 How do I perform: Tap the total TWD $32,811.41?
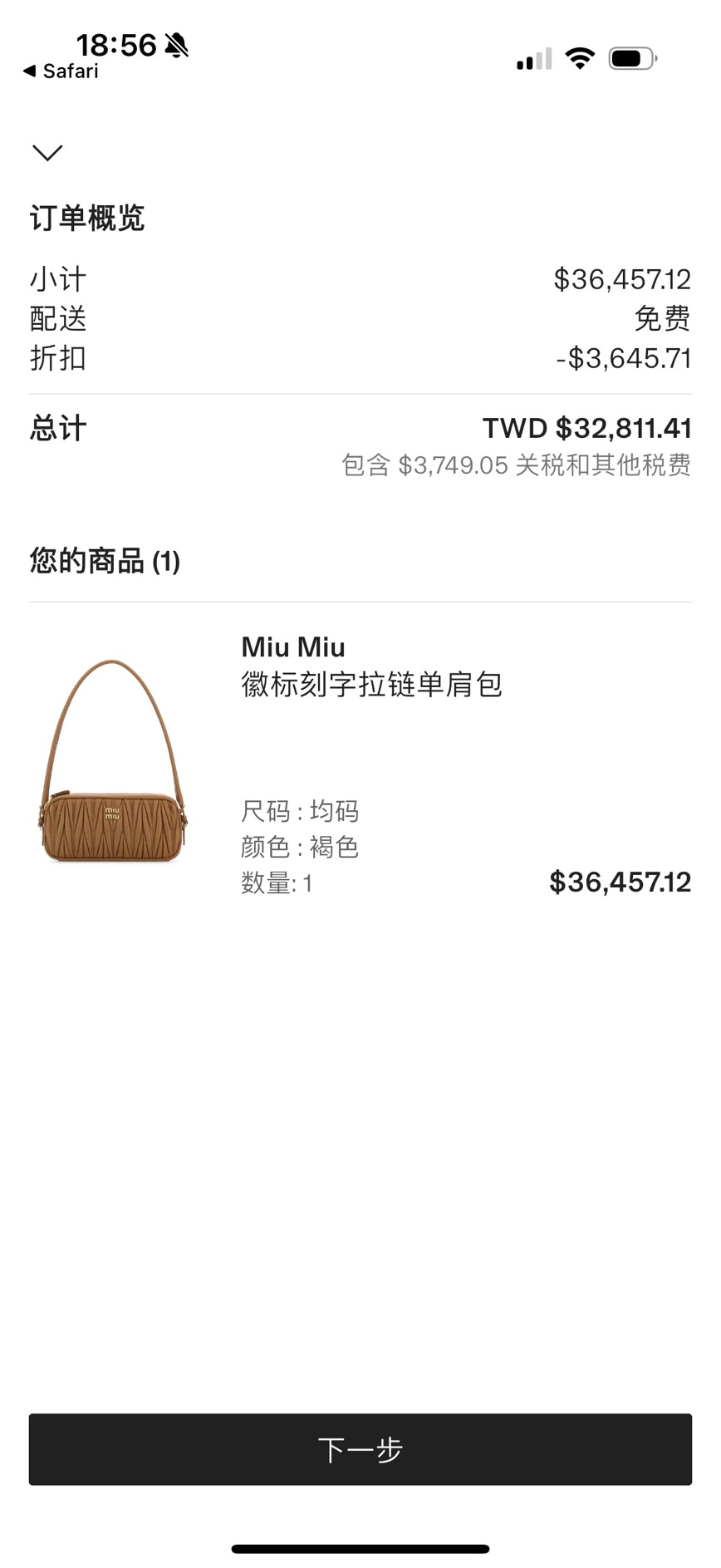[589, 428]
